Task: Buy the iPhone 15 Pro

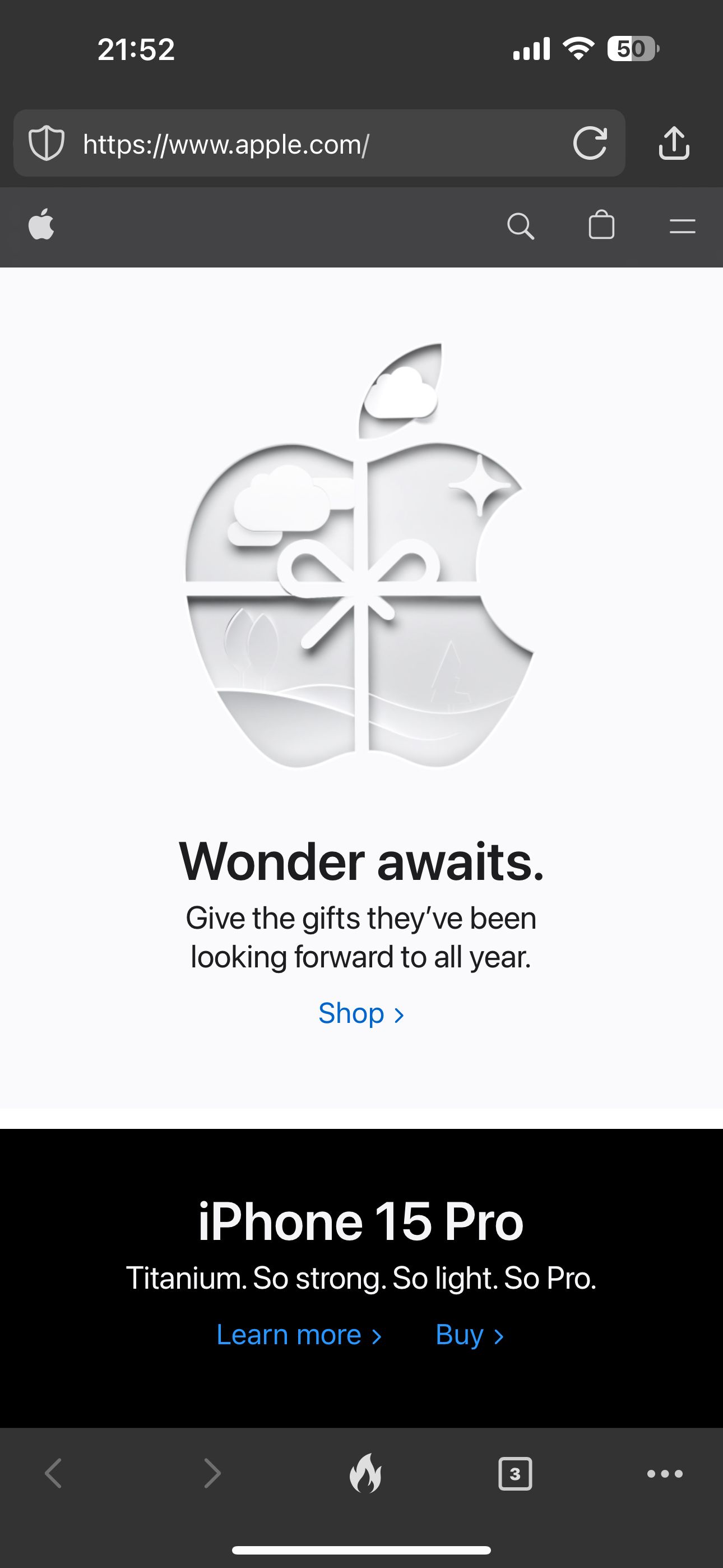Action: click(x=469, y=1335)
